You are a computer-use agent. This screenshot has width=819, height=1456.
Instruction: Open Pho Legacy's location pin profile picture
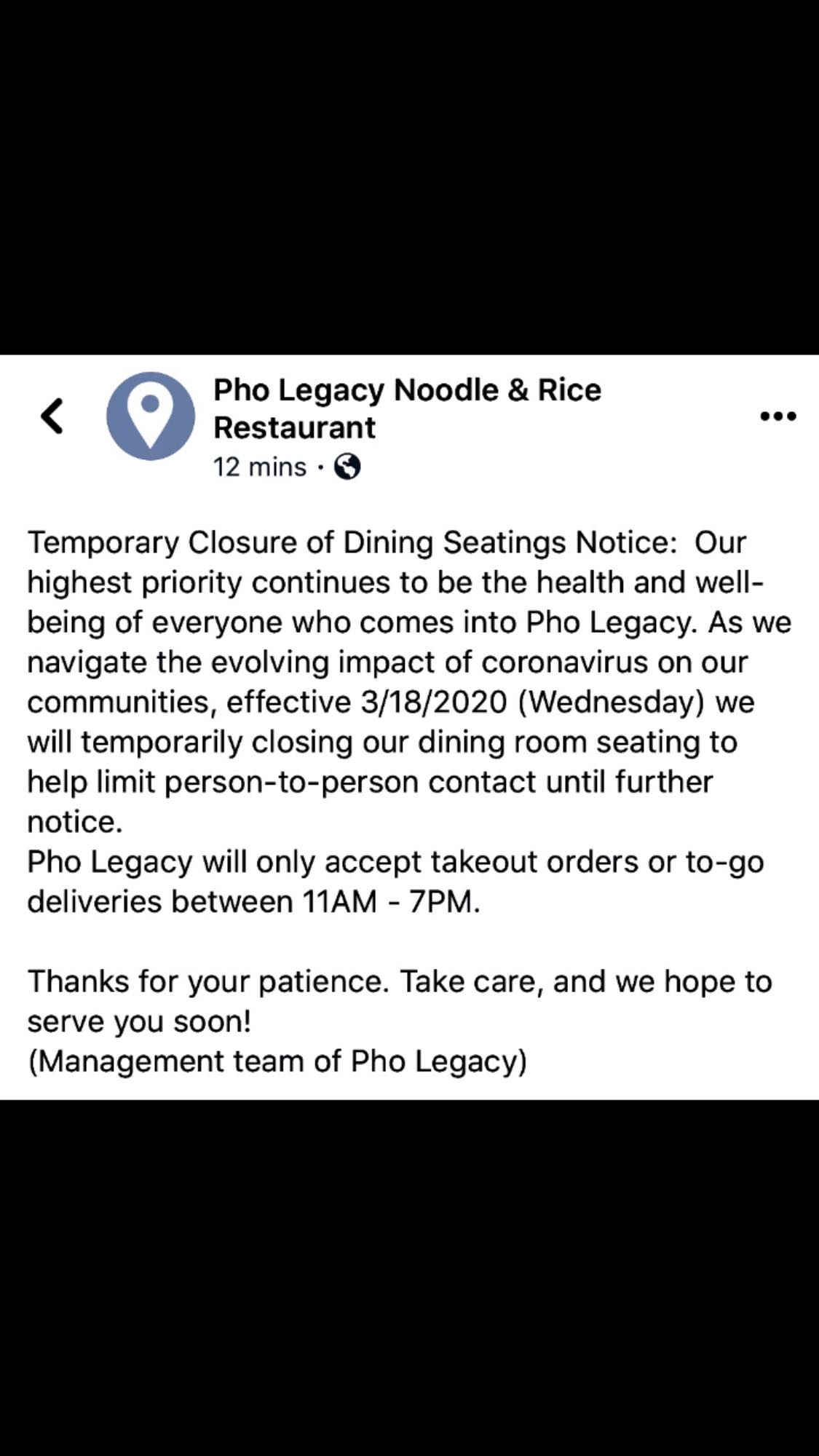point(151,416)
